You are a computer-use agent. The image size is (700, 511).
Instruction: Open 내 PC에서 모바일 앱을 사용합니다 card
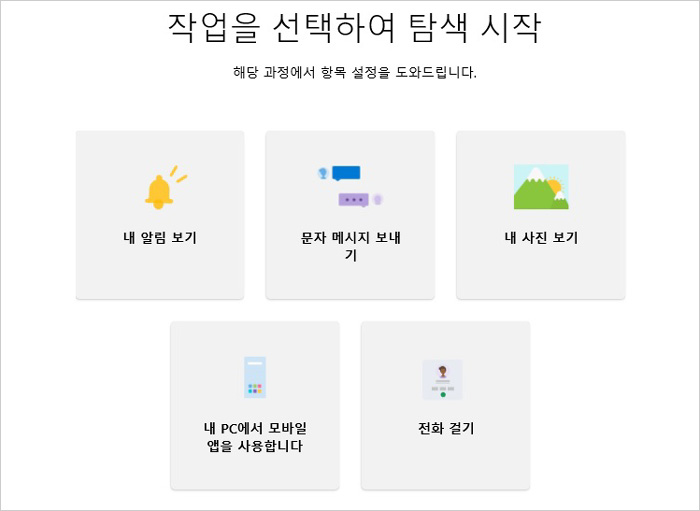coord(255,405)
